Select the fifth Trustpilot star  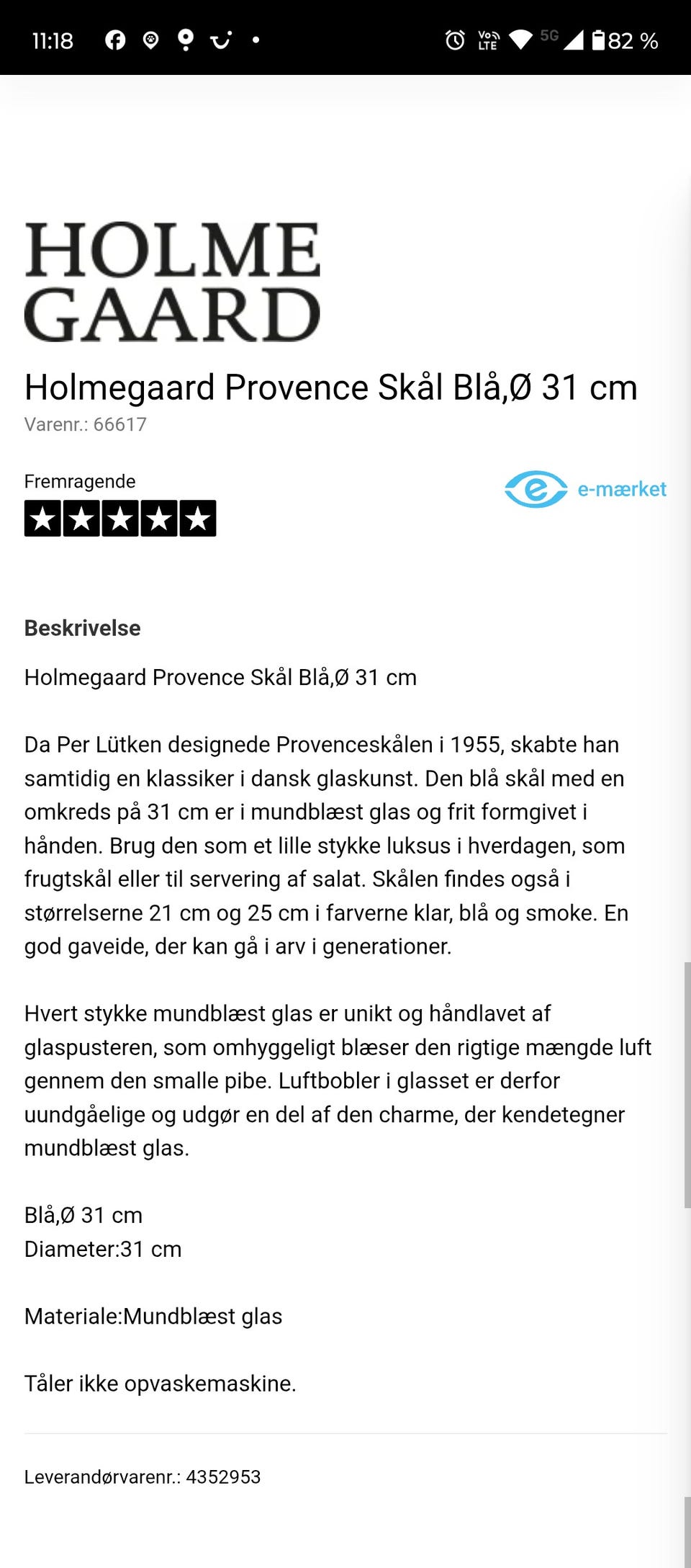(199, 518)
